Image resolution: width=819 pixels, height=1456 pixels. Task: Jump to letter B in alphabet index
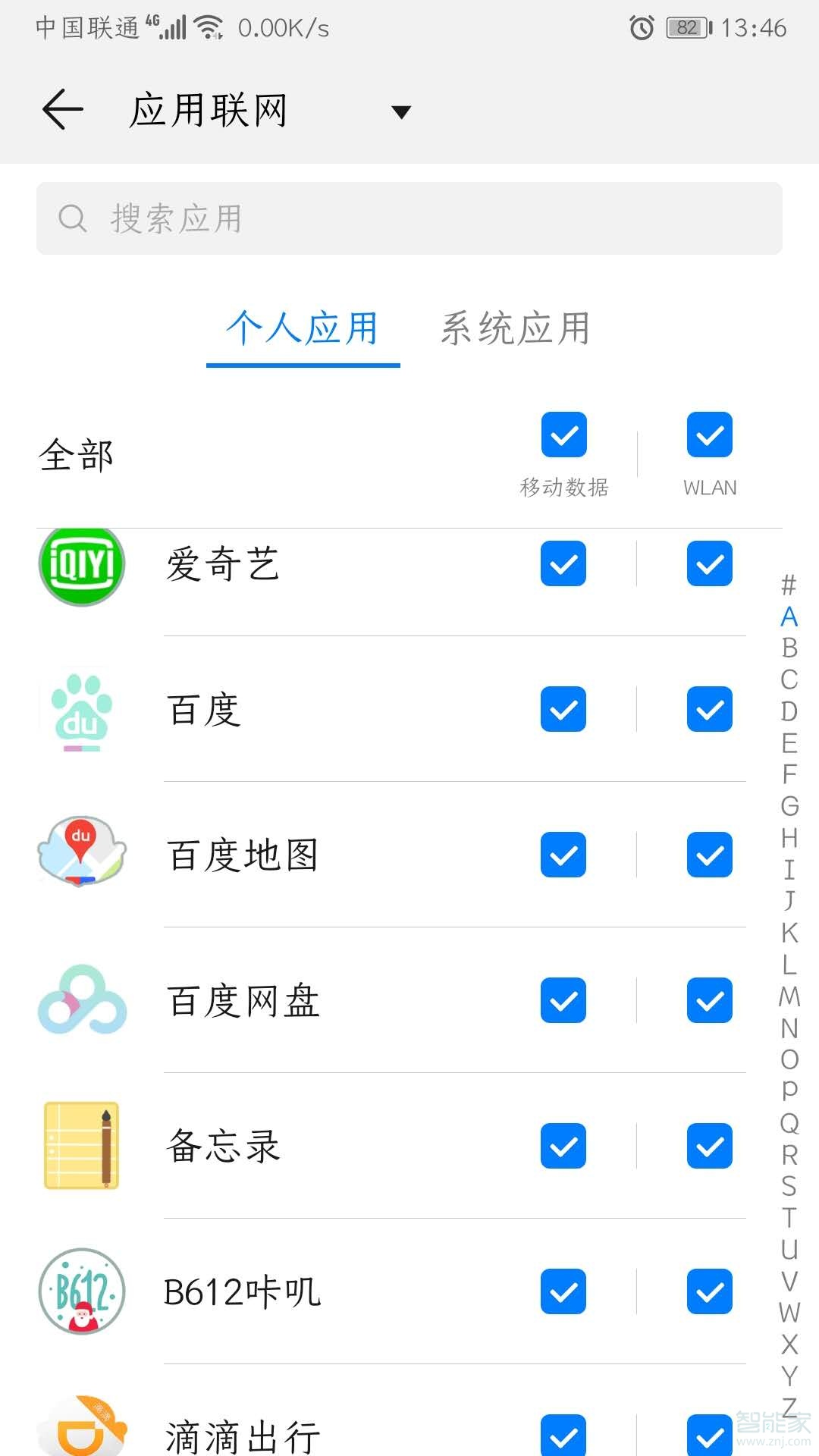coord(789,649)
